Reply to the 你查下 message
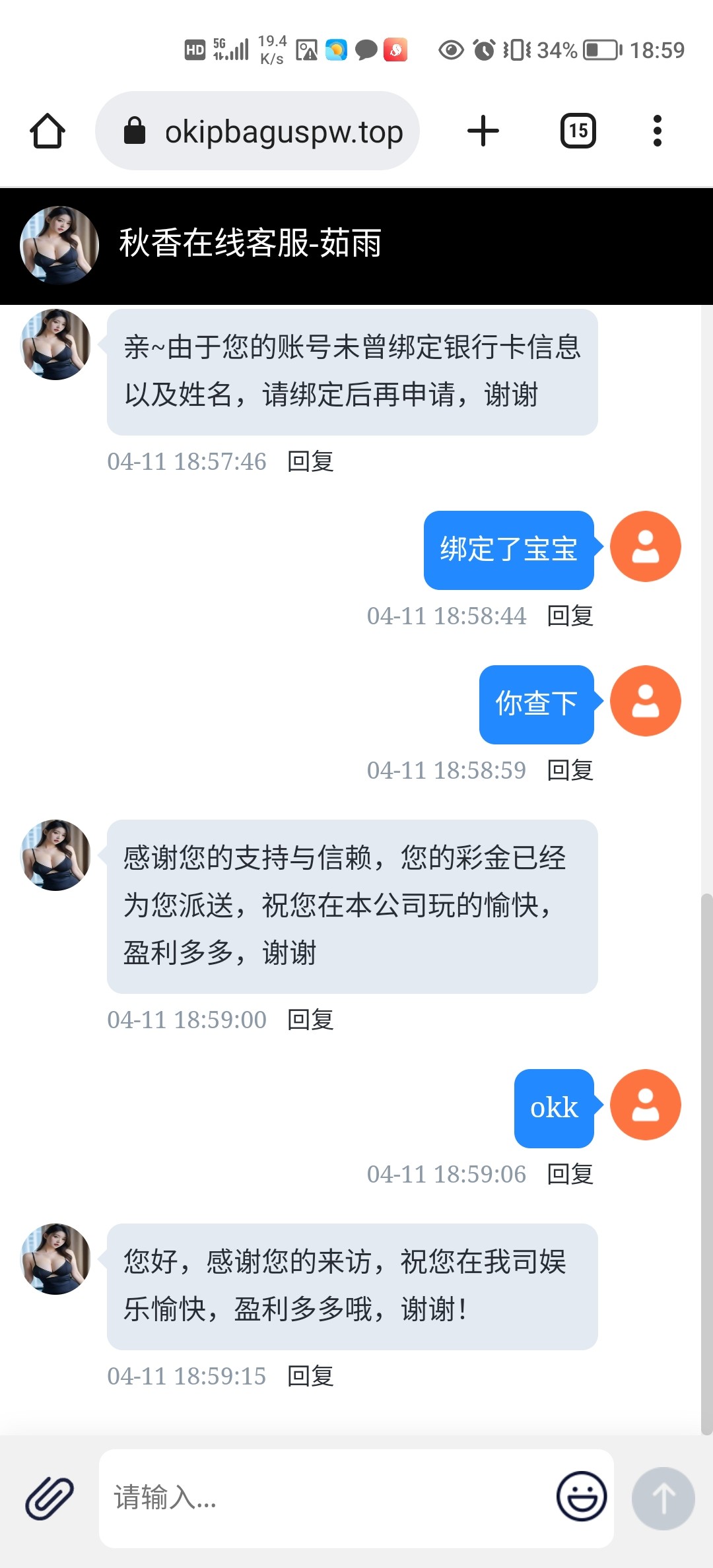The image size is (713, 1568). [x=570, y=771]
